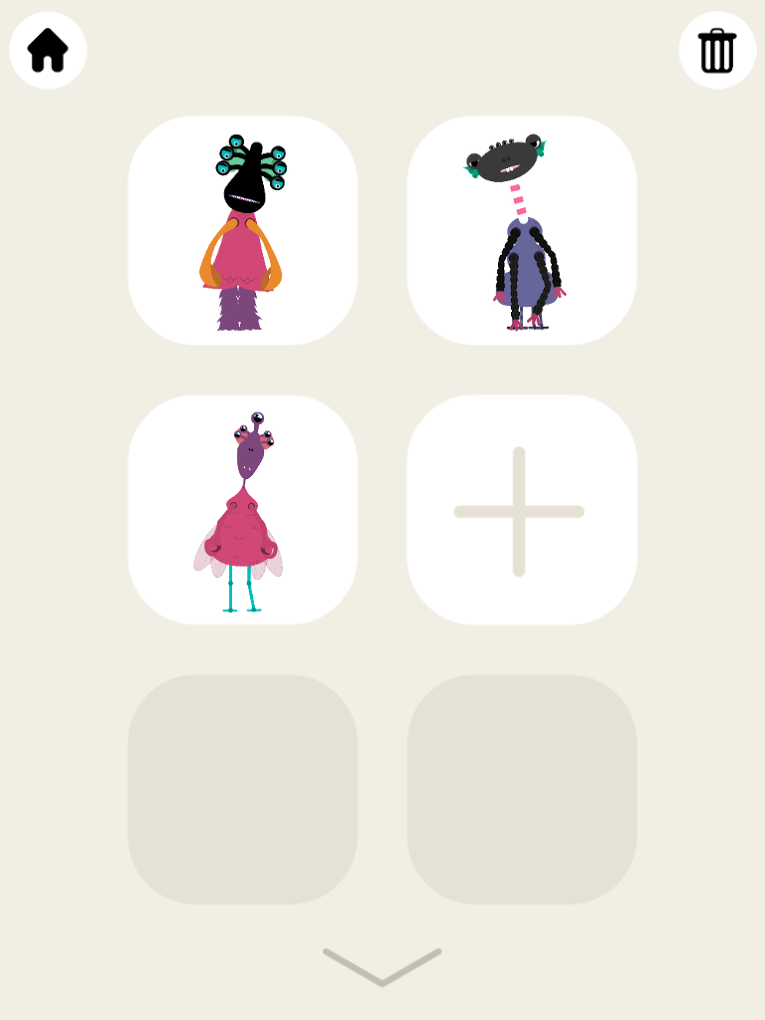Open the monster with orange arms
The image size is (765, 1020).
point(243,231)
